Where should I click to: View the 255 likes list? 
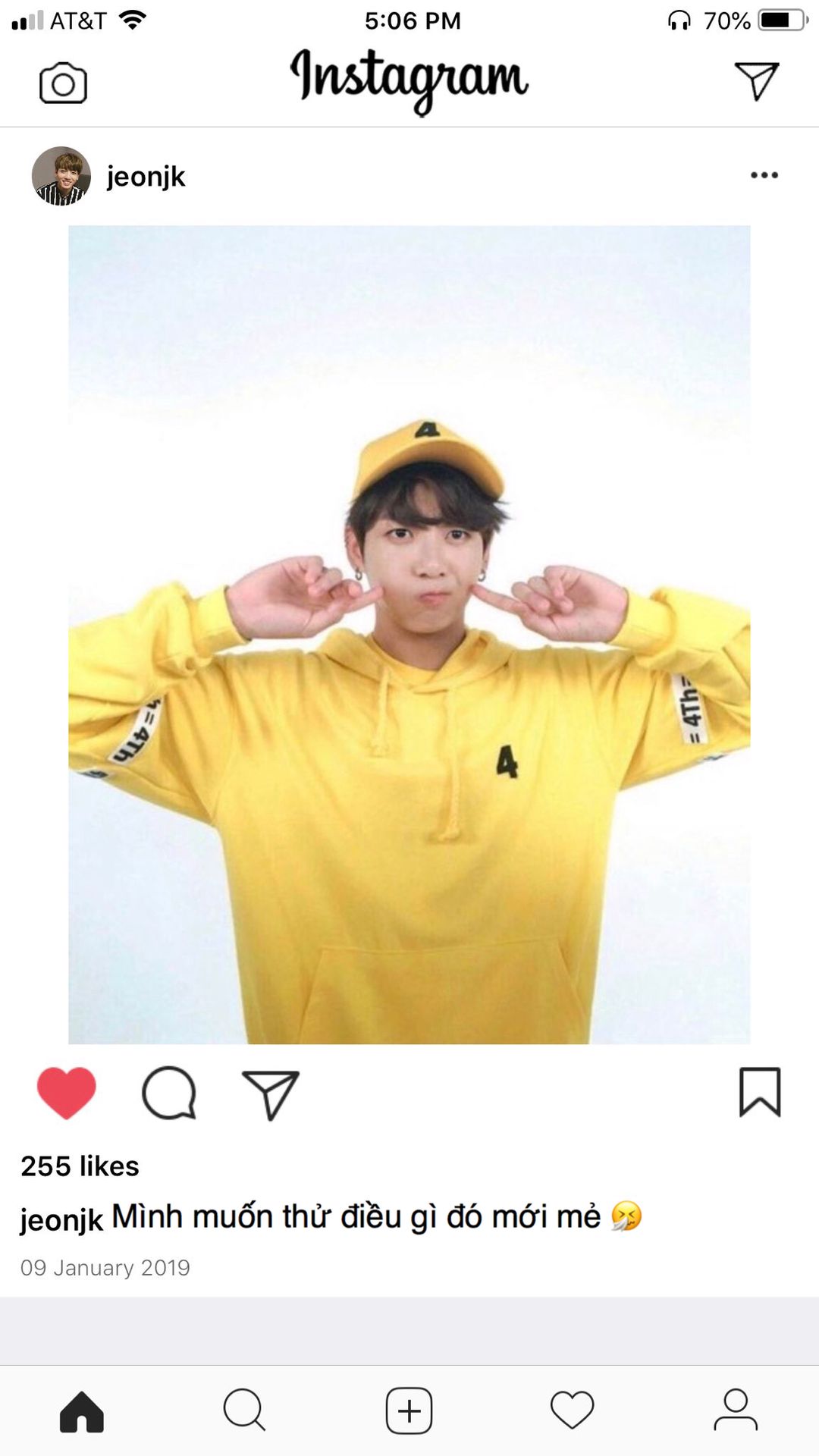pyautogui.click(x=80, y=1166)
